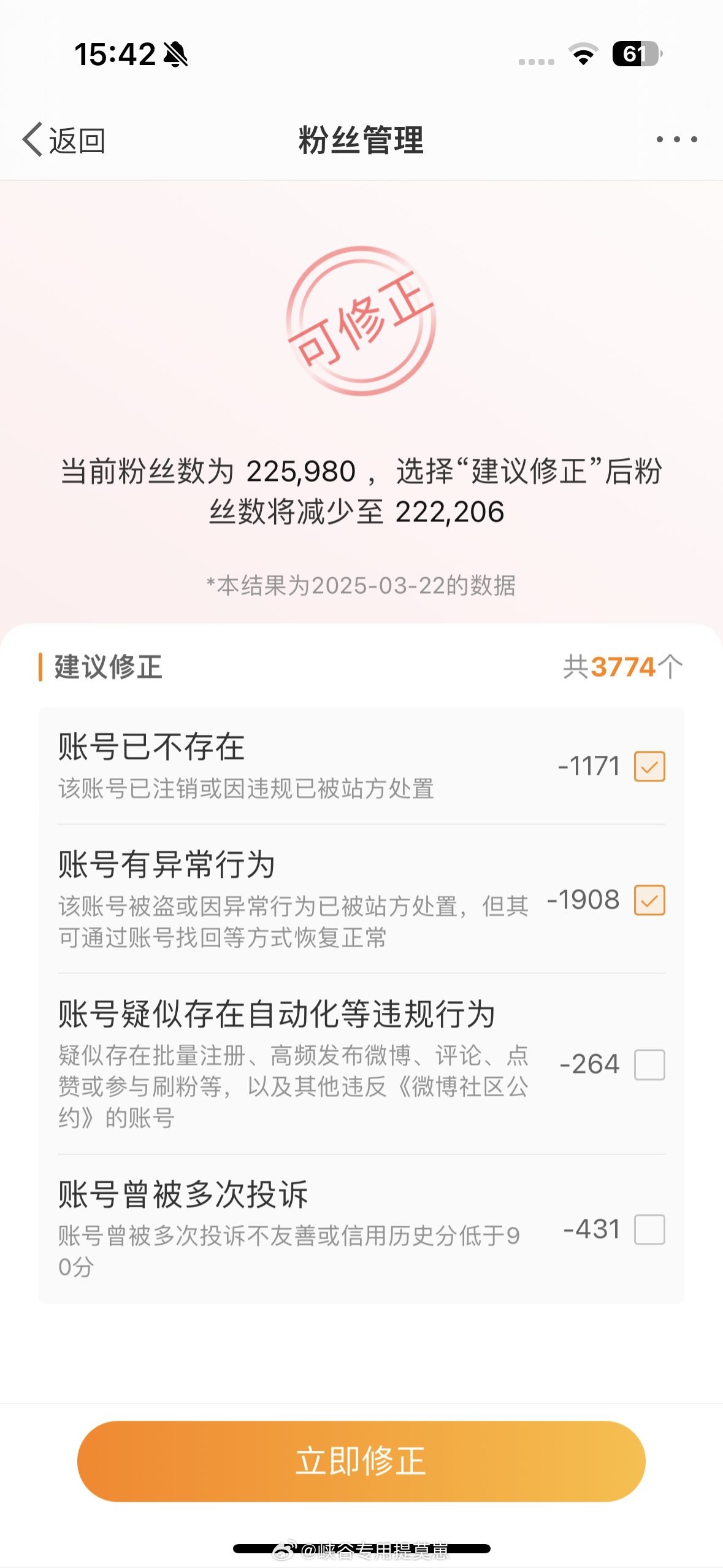The image size is (723, 1568).
Task: Check the 账号疑似存在自动化等违规行为 box
Action: [649, 1064]
